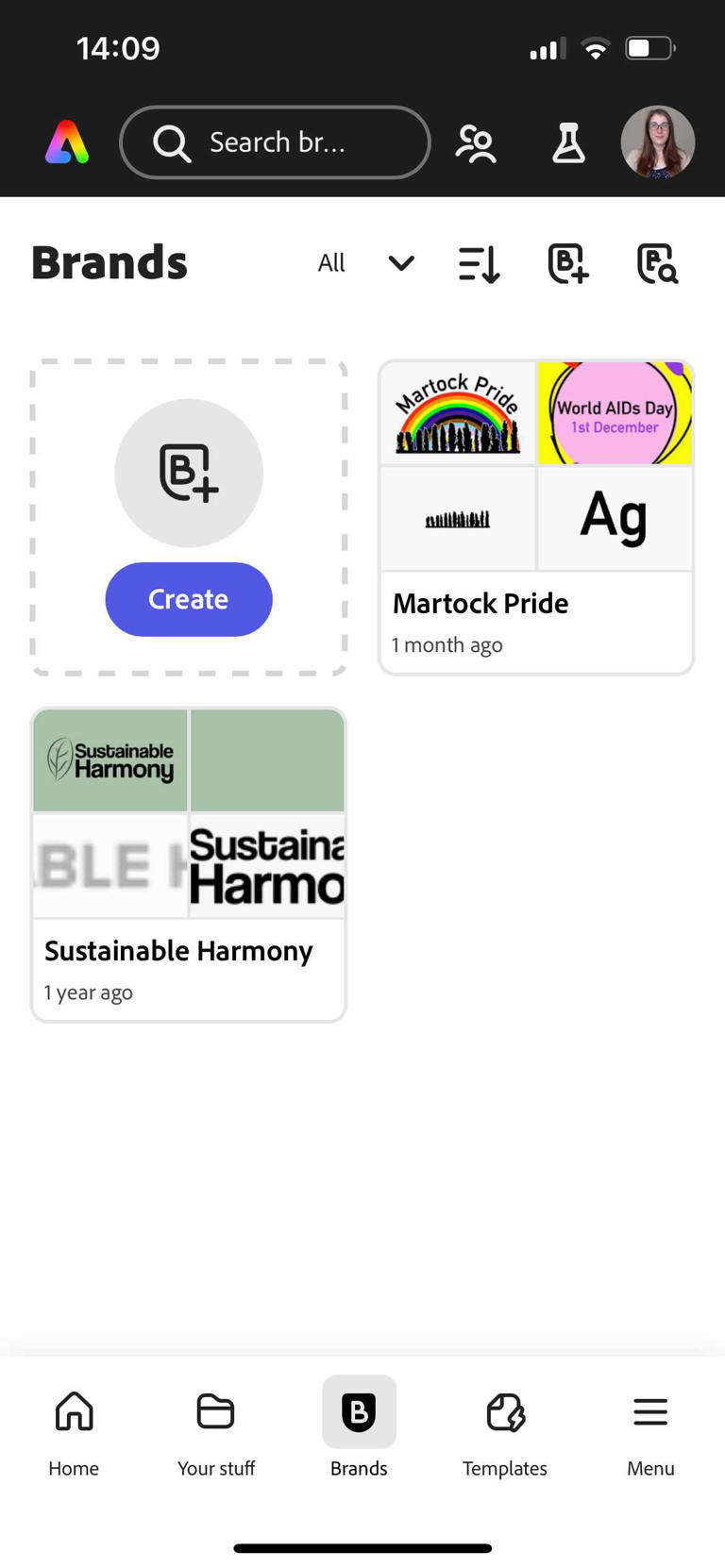The height and width of the screenshot is (1568, 725).
Task: Open the All filter chevron
Action: click(400, 264)
